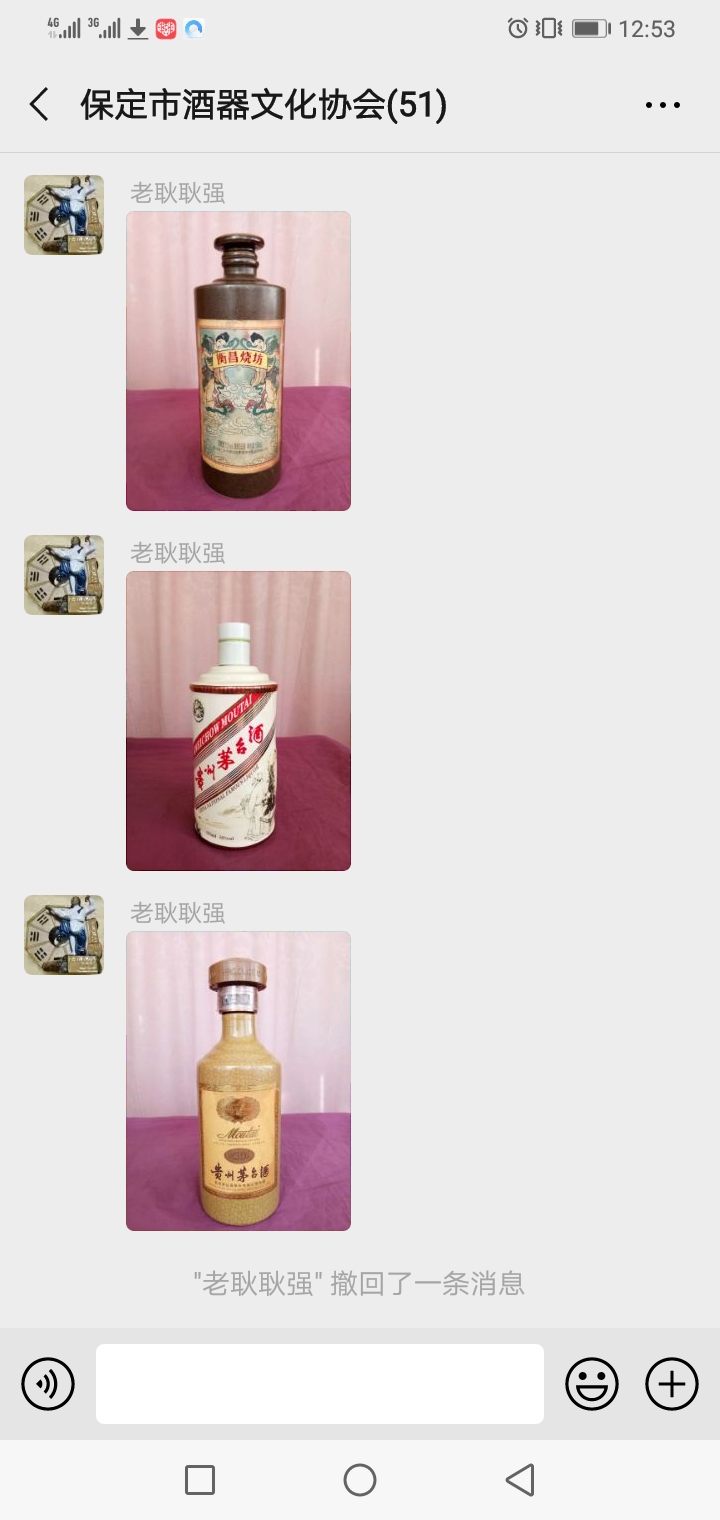Open the yellow 贵州茅台酒 bottle photo
Viewport: 720px width, 1520px height.
point(238,1081)
